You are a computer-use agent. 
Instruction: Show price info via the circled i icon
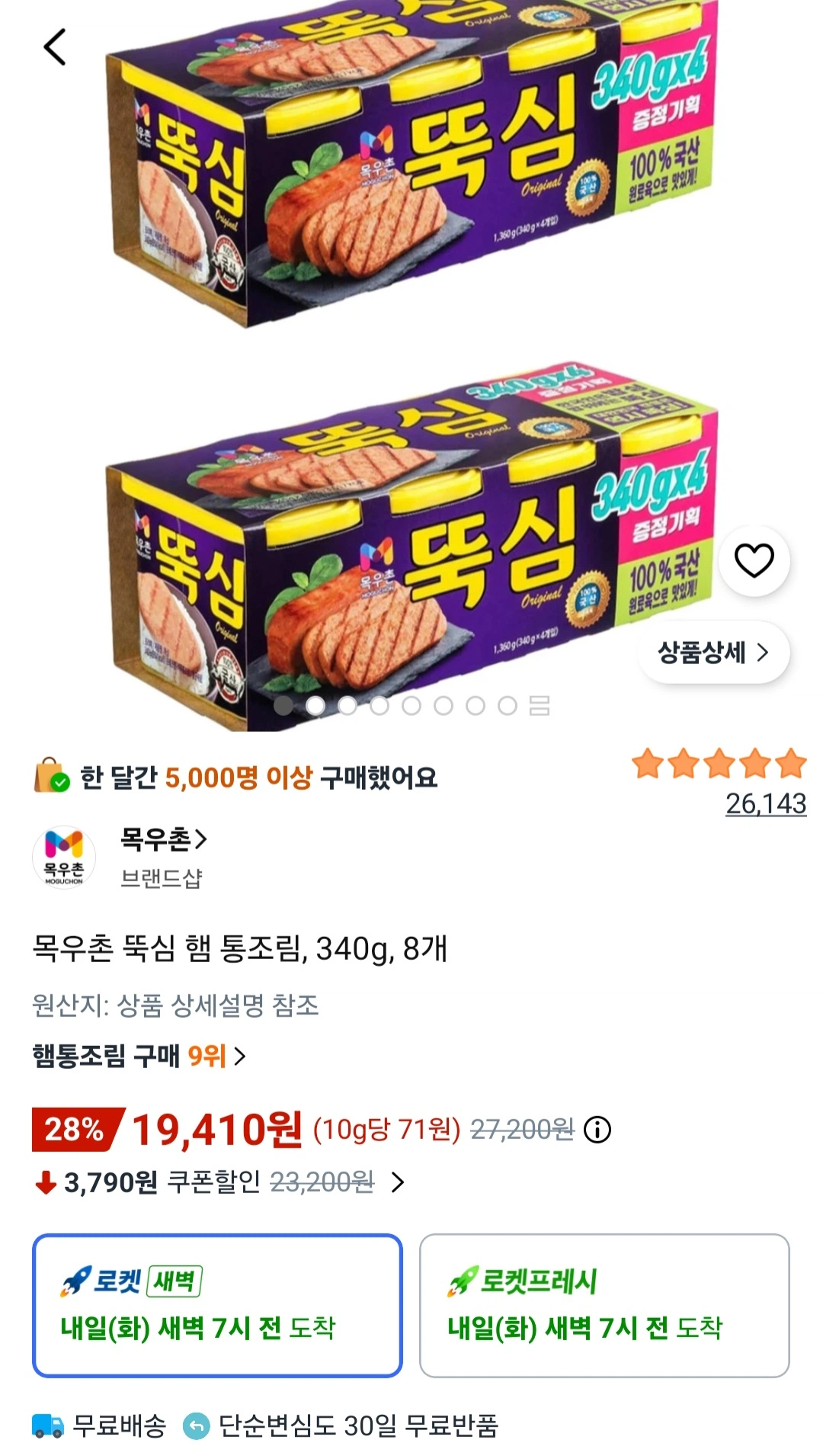[597, 1129]
